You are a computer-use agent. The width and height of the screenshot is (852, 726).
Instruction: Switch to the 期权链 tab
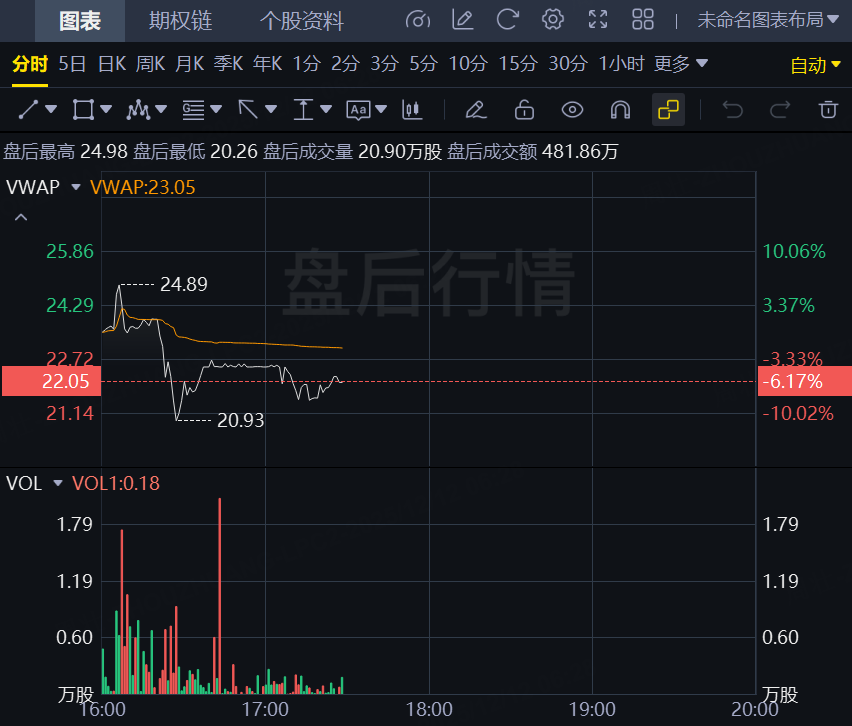[x=181, y=20]
